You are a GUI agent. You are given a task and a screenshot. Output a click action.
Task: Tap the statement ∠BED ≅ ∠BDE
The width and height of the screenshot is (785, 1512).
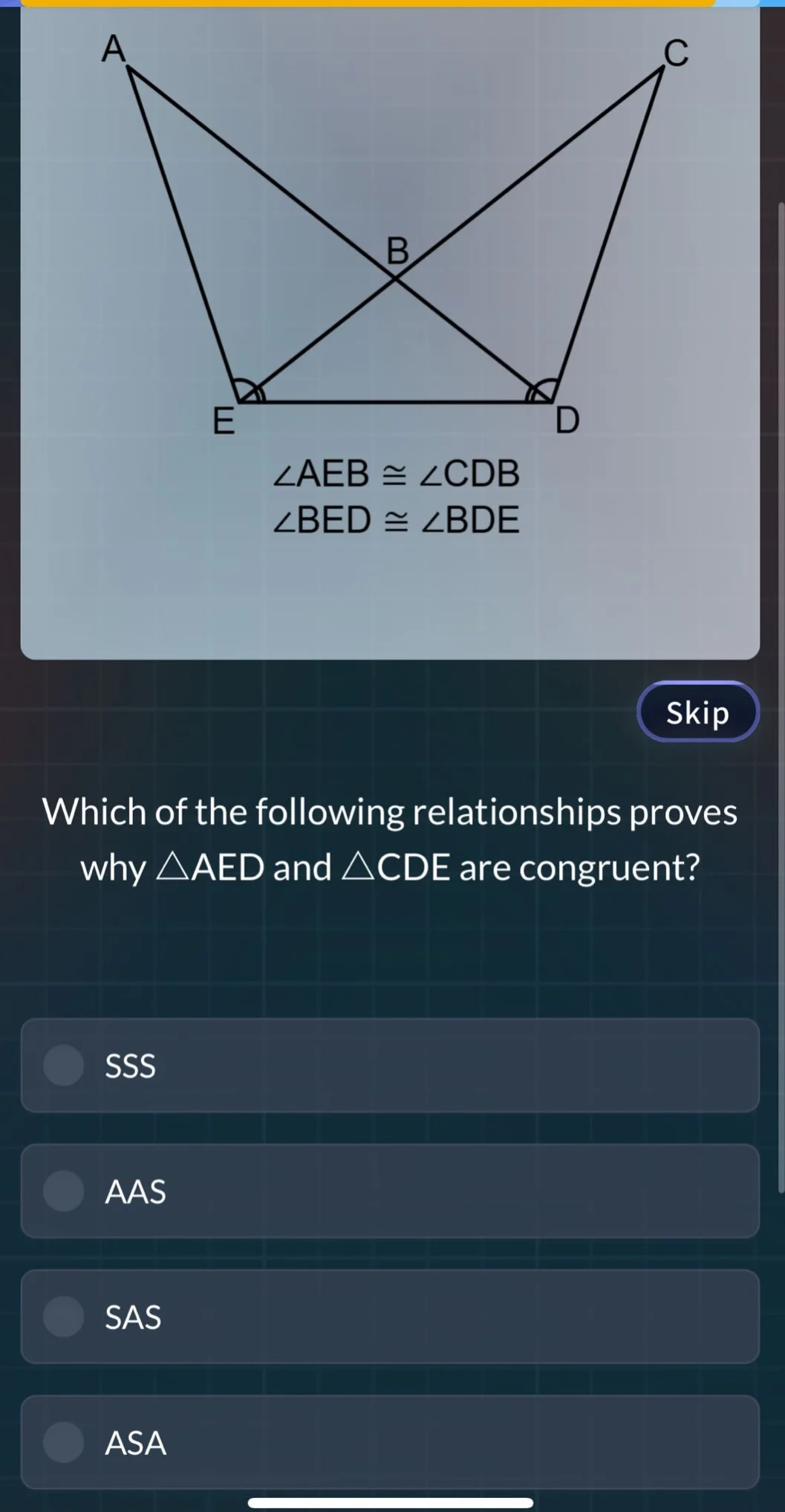[x=396, y=520]
